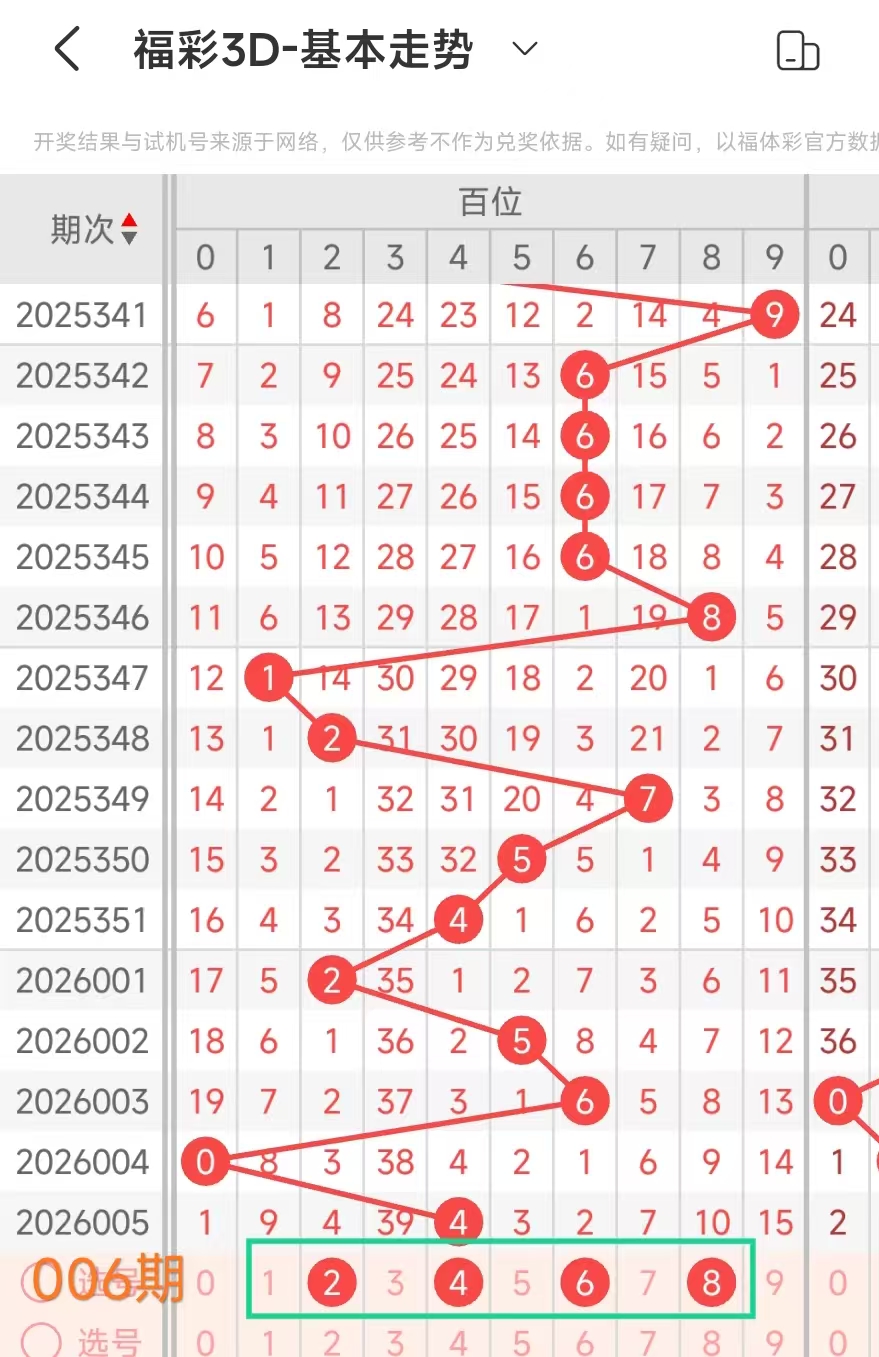This screenshot has width=879, height=1357.
Task: Select the radio button beside the bottom 选号 row
Action: click(41, 1340)
